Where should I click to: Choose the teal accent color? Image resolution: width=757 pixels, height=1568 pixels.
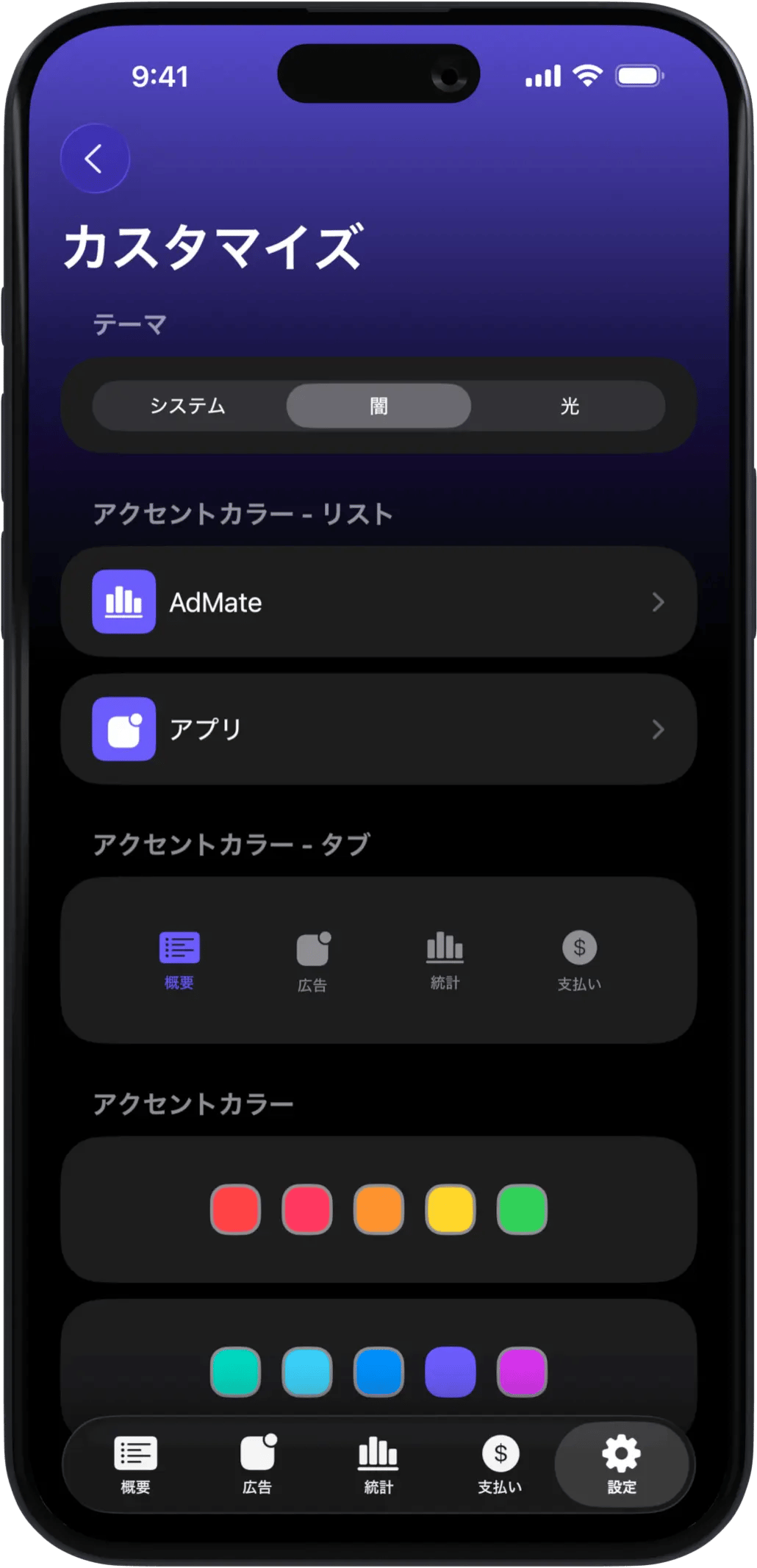coord(235,1372)
